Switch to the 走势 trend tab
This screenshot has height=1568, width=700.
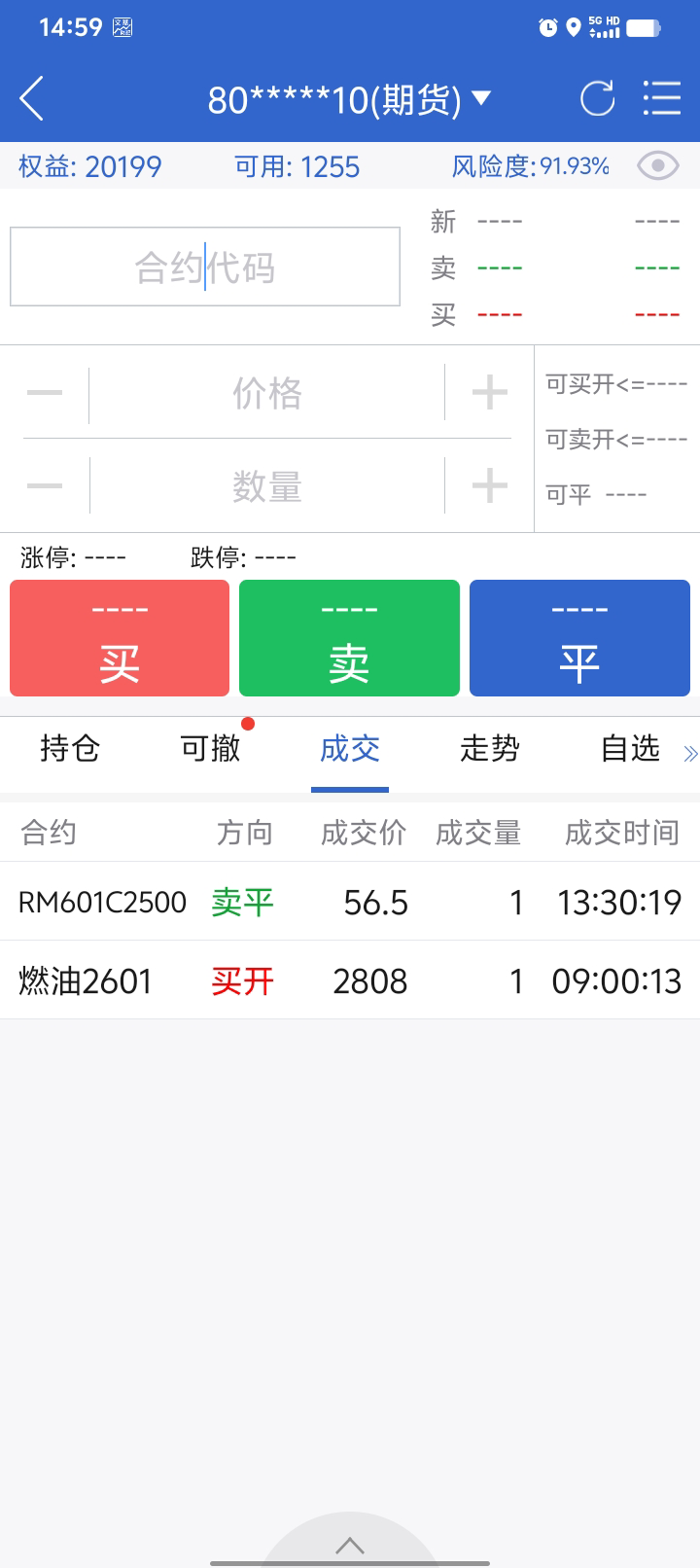click(x=490, y=749)
